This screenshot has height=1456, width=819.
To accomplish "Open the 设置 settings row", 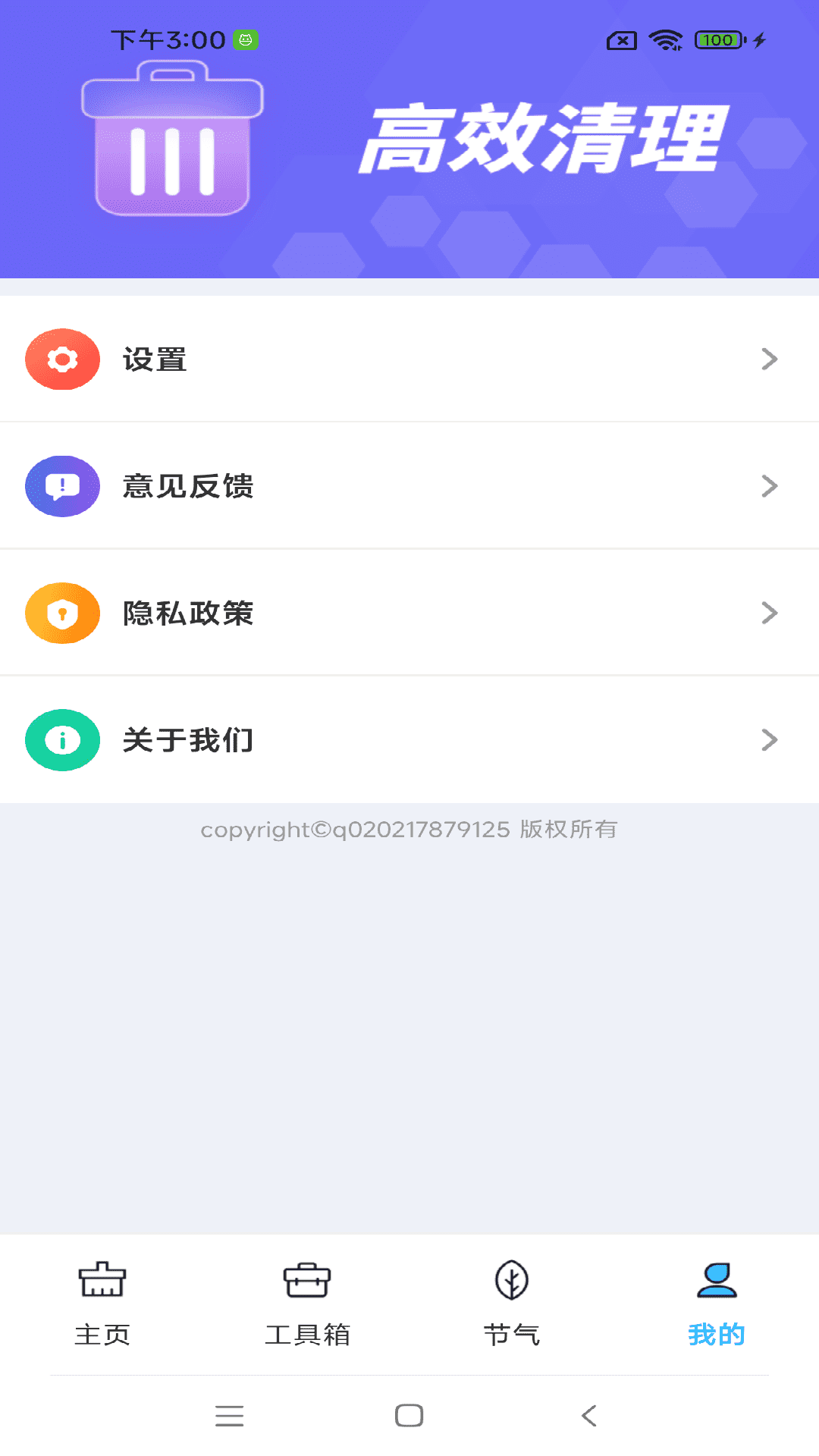I will pos(409,359).
